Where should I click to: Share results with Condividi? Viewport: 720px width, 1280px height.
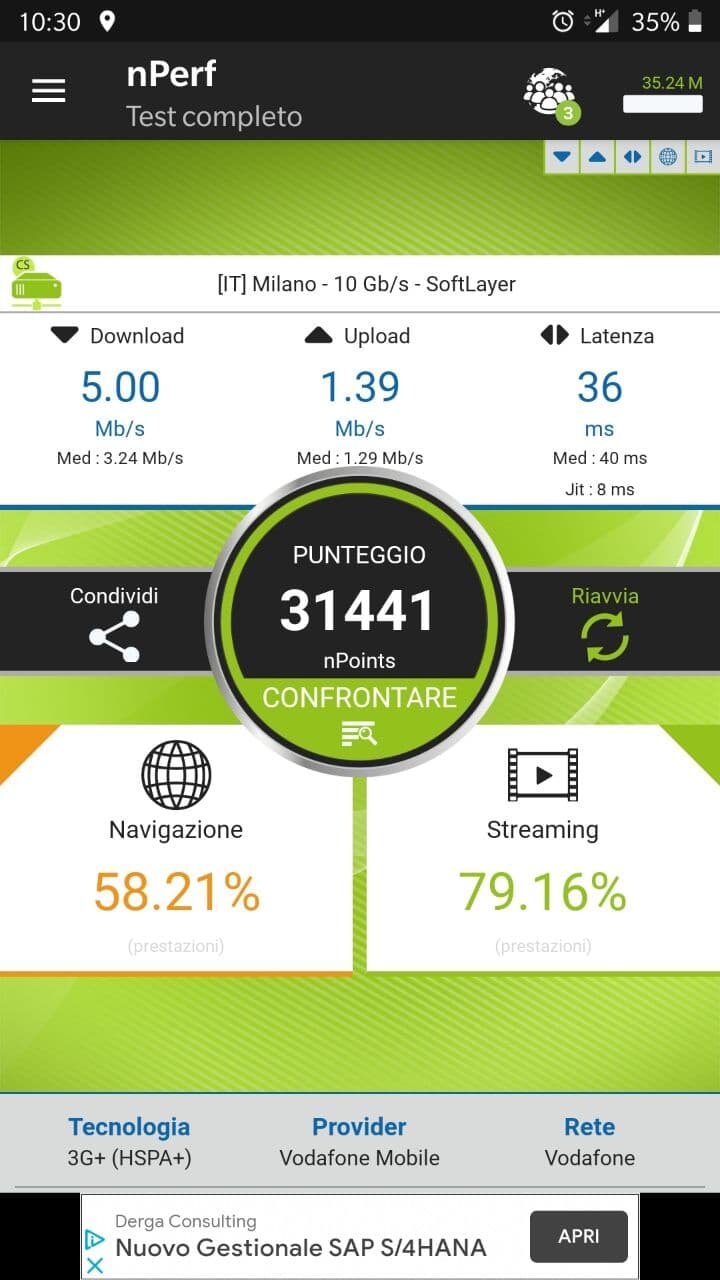[x=113, y=622]
